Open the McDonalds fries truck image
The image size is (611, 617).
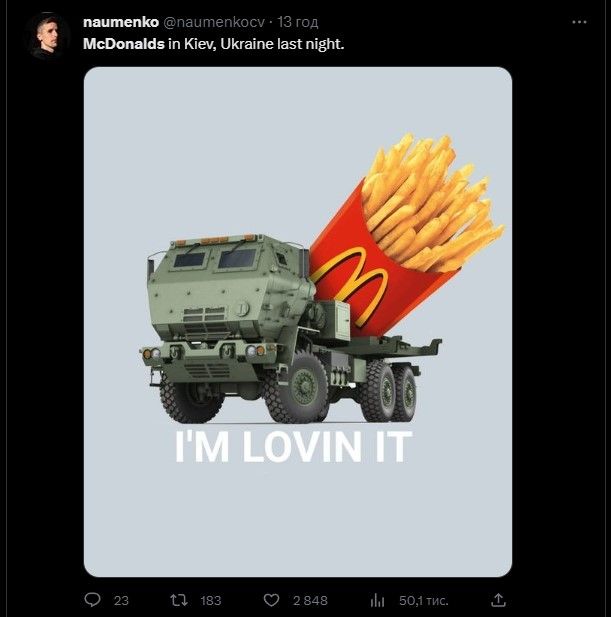pos(297,320)
